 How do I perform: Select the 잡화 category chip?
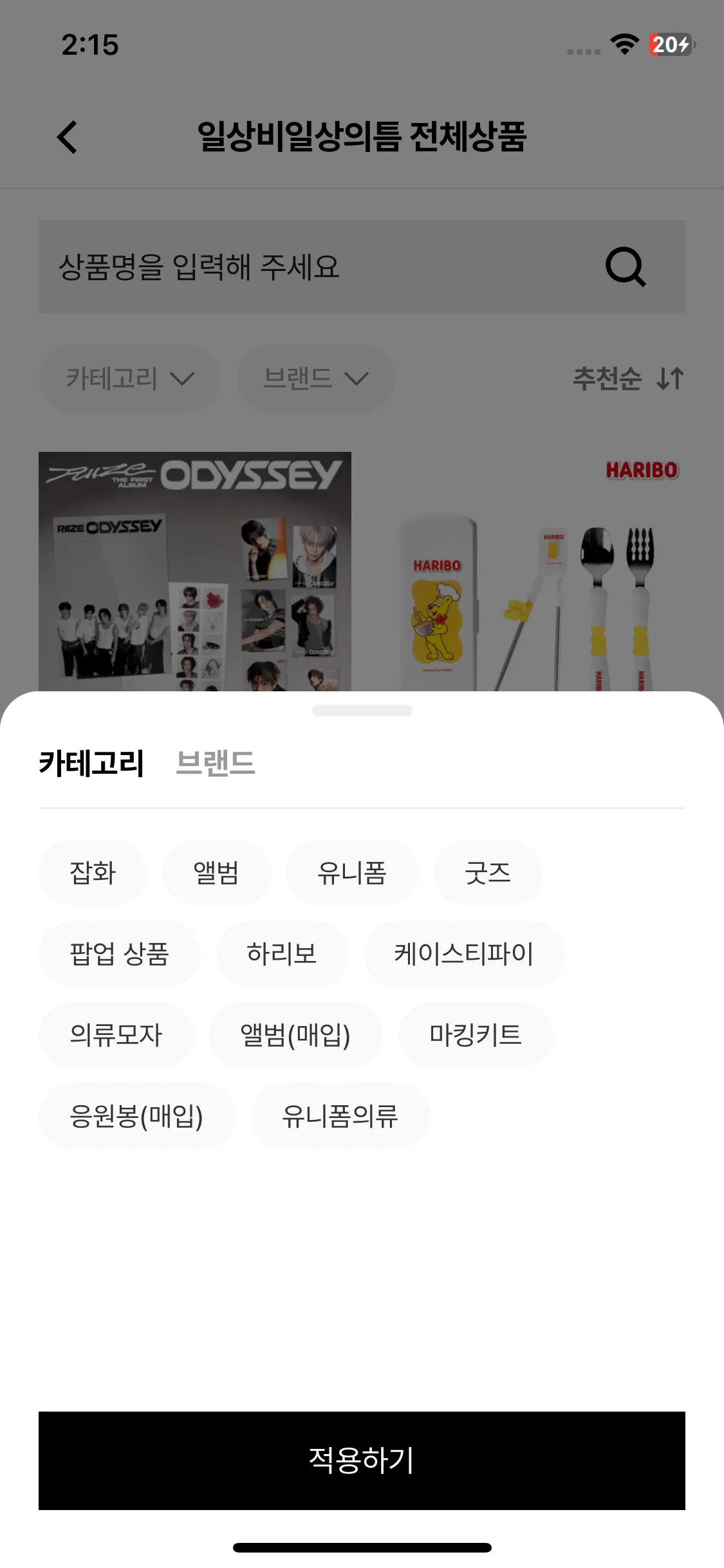93,873
